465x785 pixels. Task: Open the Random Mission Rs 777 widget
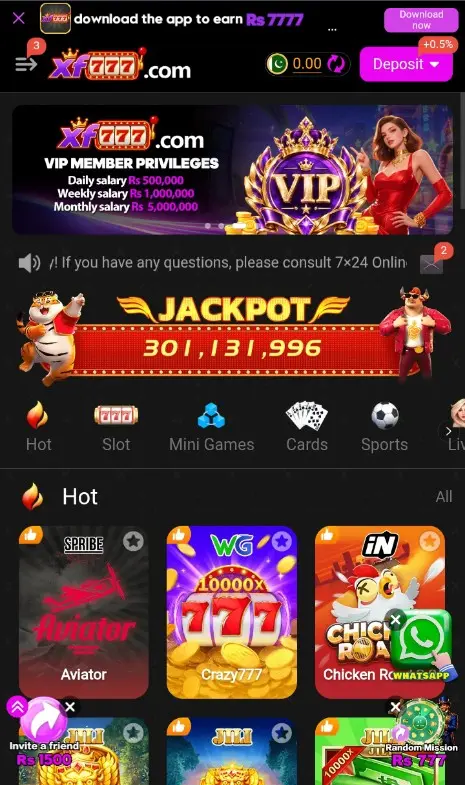tap(420, 736)
